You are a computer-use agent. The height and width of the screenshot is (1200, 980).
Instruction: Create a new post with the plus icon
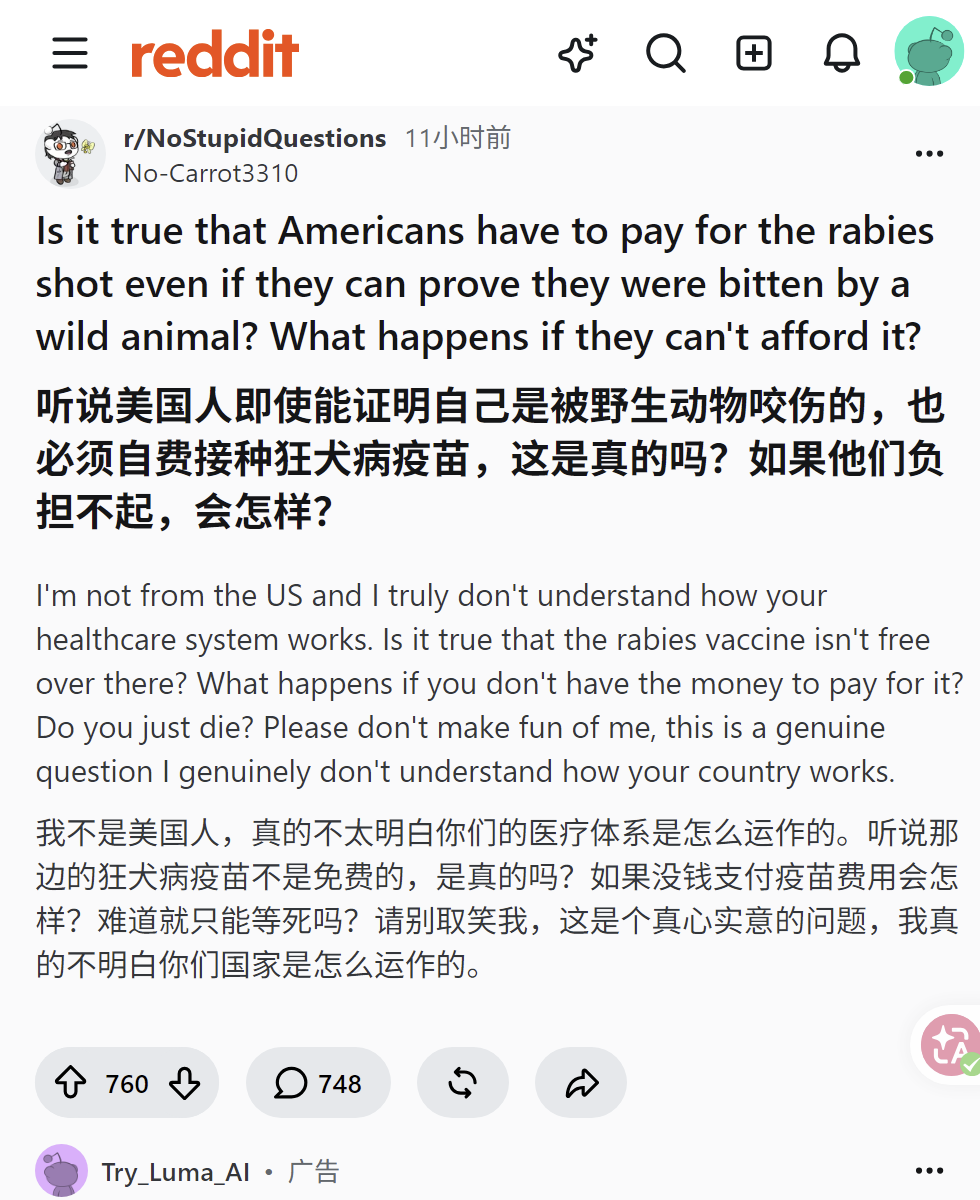click(754, 53)
